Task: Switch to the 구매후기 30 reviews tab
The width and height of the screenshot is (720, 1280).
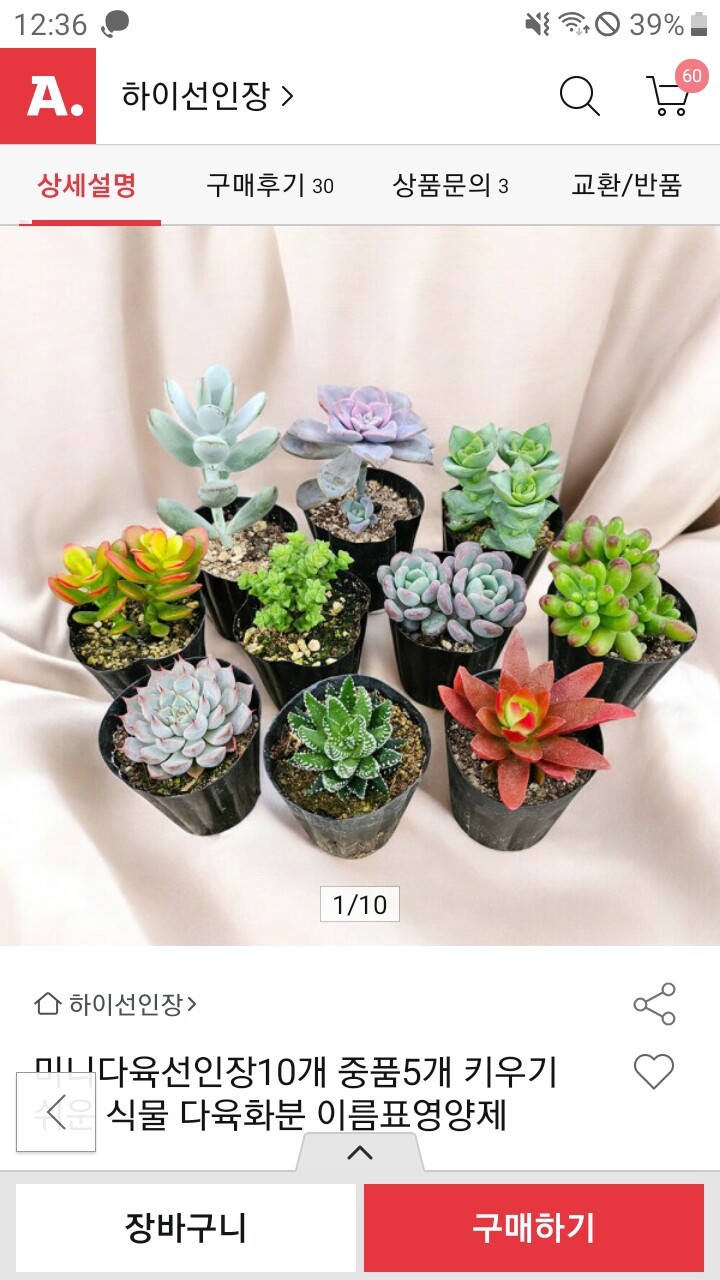Action: point(270,185)
